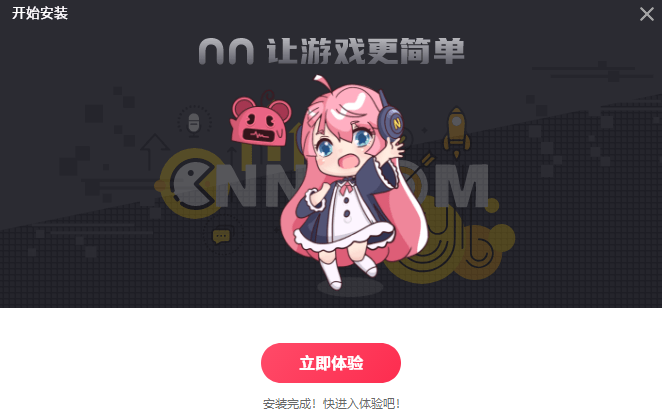Screen dimensions: 662x409
Task: Tap the 立即体验 button
Action: click(330, 363)
